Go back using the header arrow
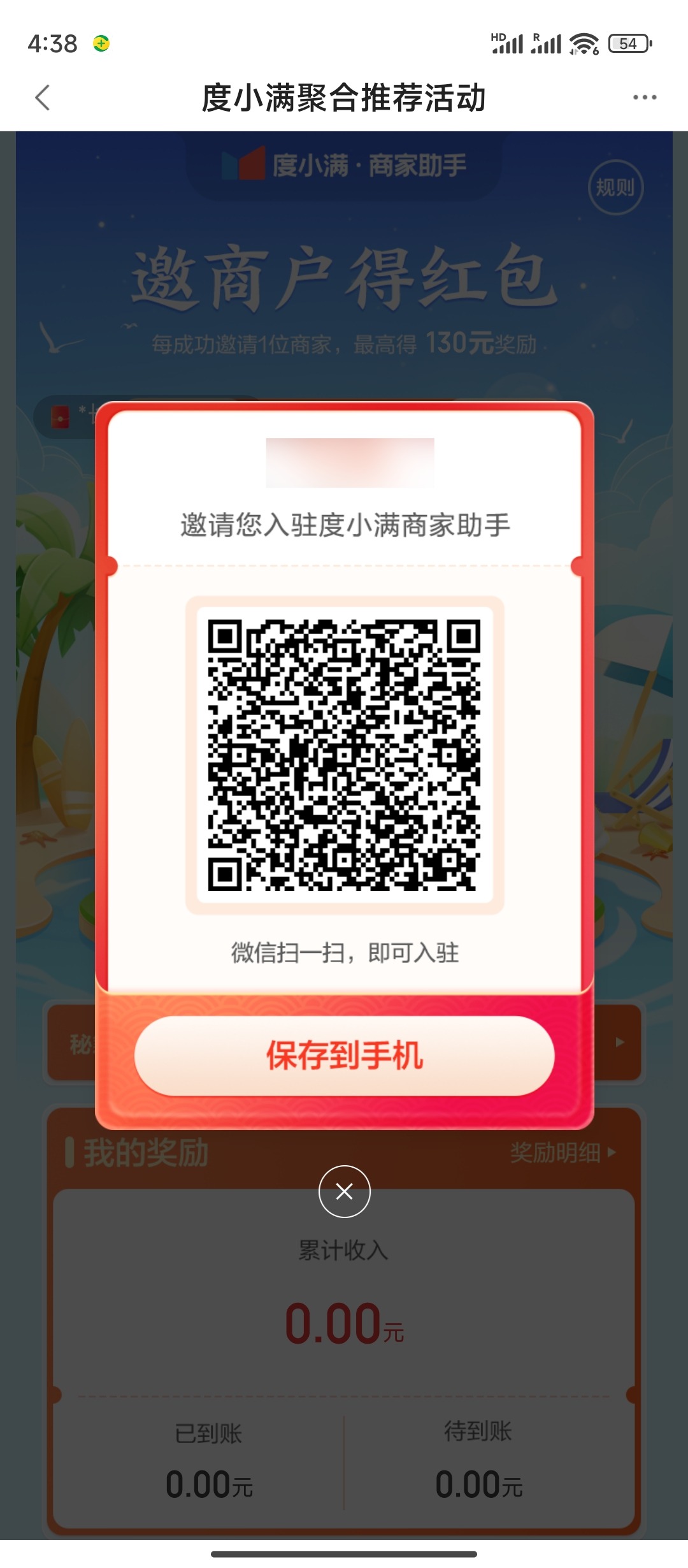The image size is (688, 1568). (43, 98)
